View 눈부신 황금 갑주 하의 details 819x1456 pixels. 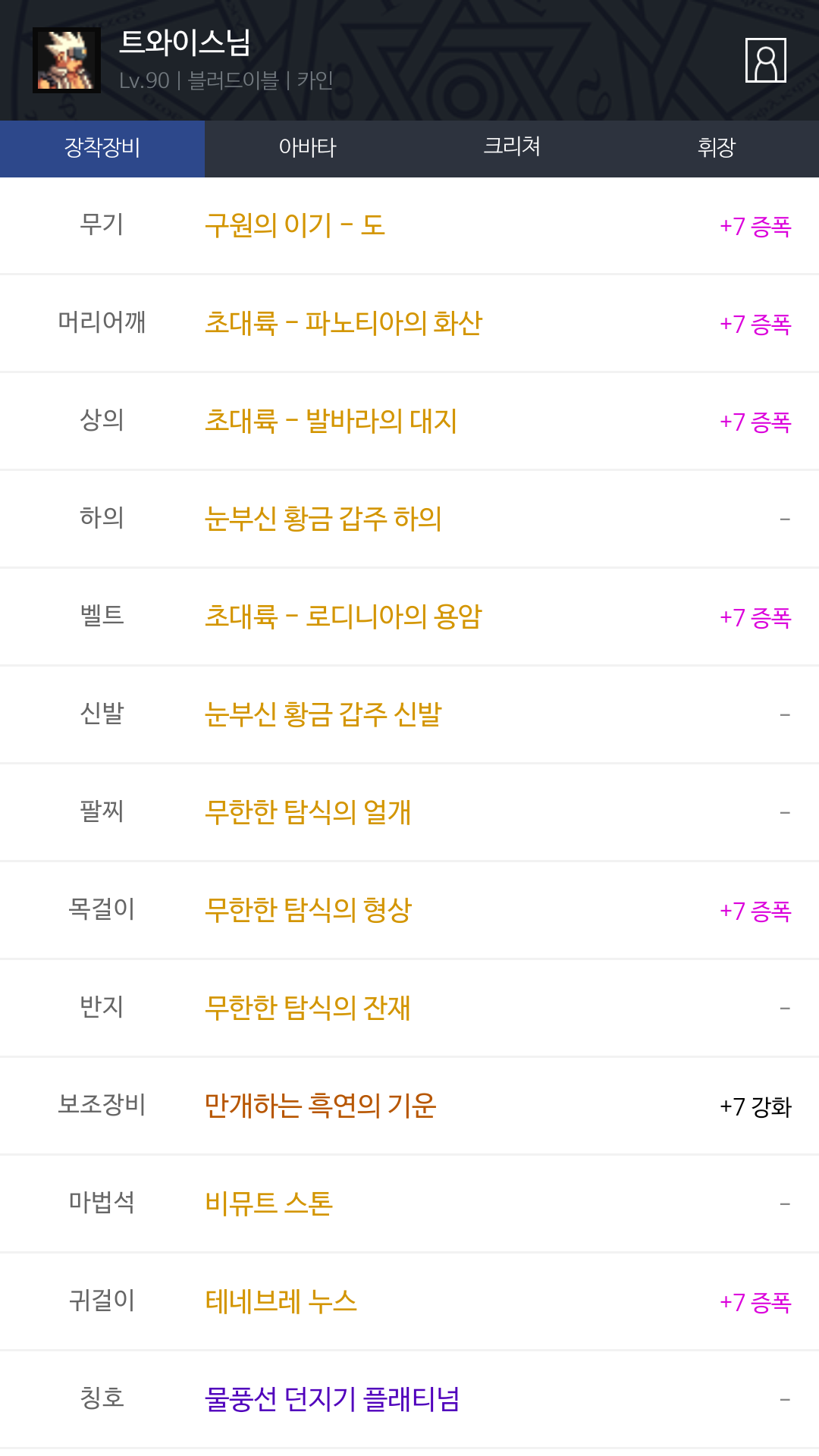pos(323,519)
